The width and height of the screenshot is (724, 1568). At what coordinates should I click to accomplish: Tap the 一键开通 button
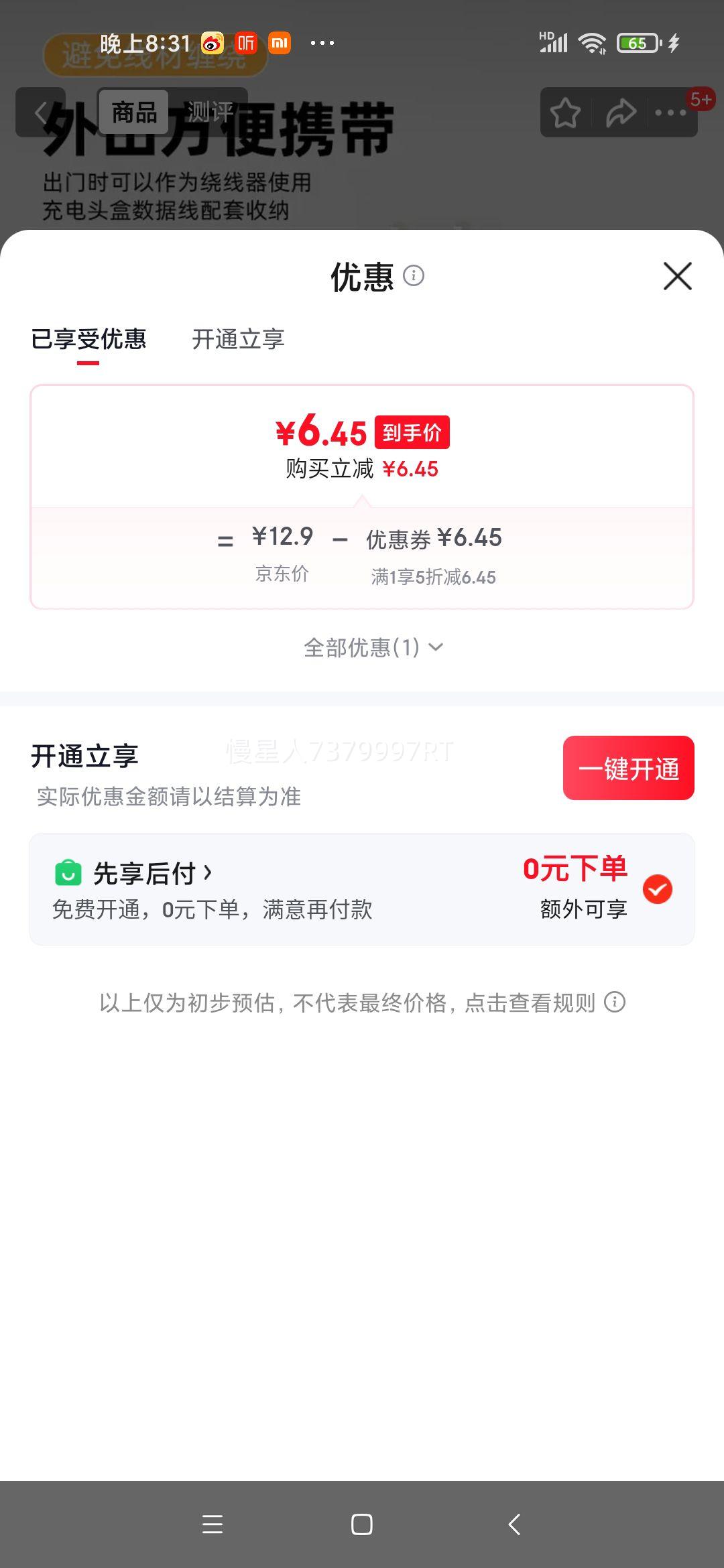(628, 769)
